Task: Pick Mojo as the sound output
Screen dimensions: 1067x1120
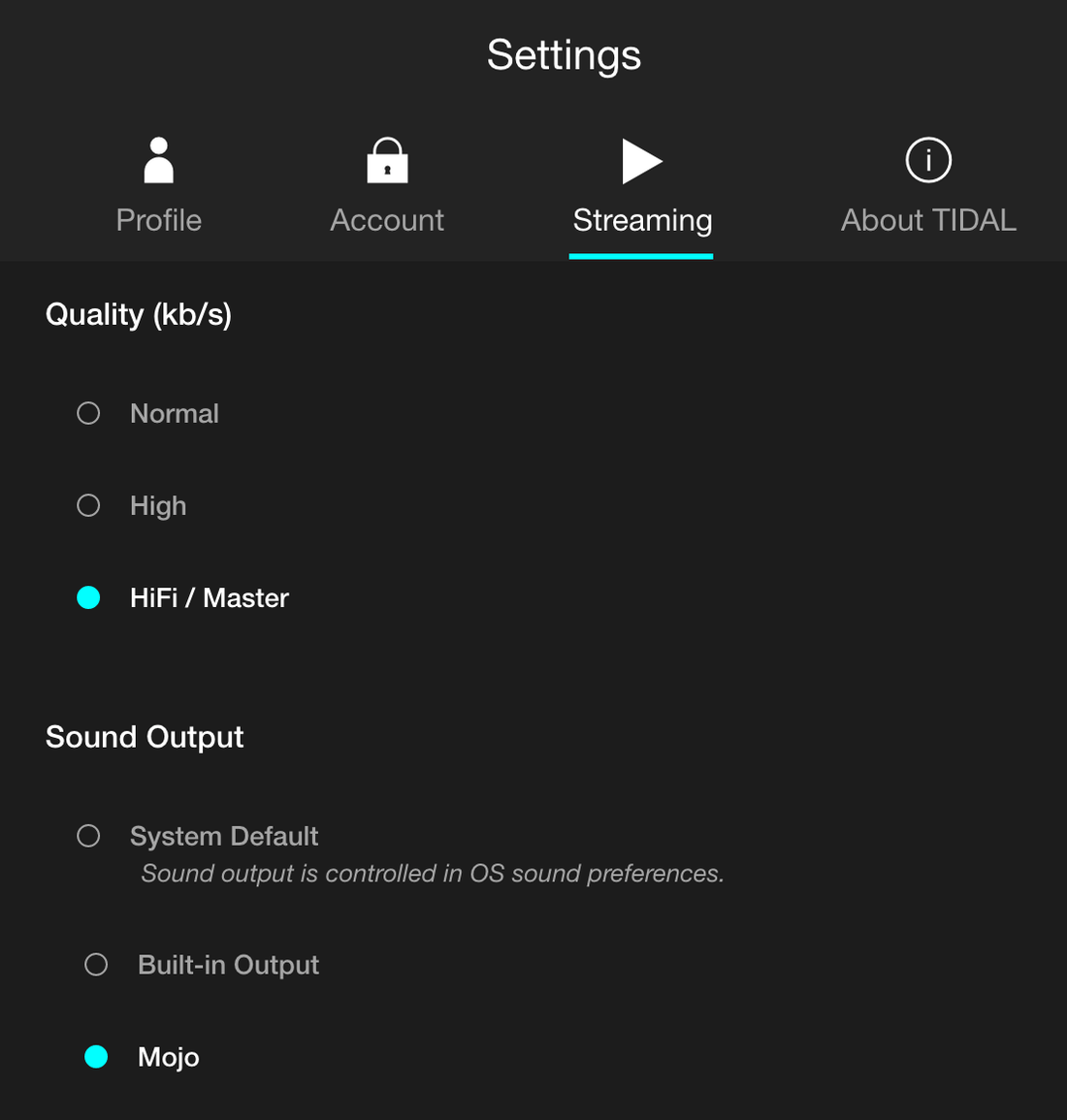Action: click(96, 1057)
